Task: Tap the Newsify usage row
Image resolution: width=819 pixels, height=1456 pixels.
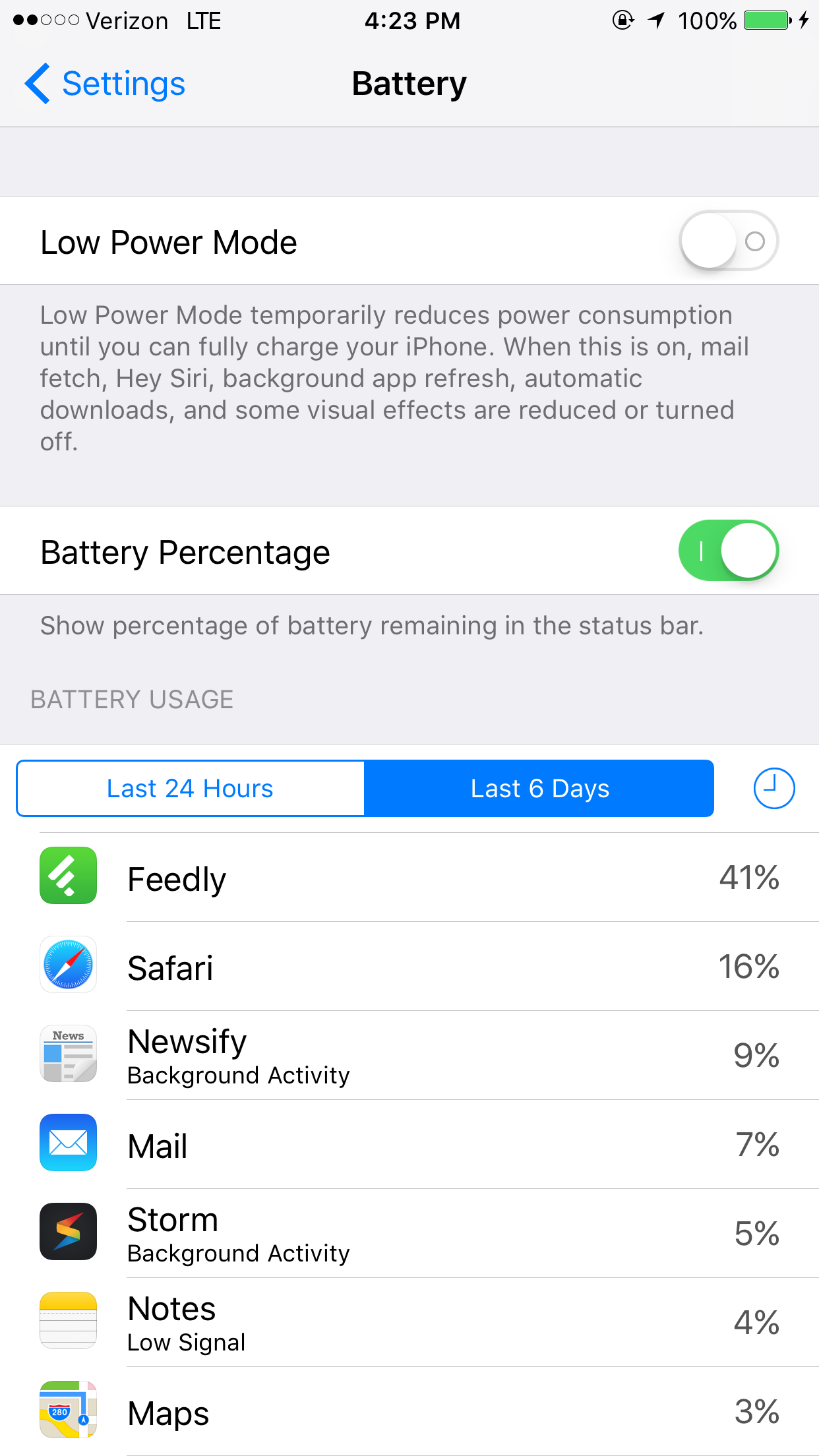Action: [409, 1056]
